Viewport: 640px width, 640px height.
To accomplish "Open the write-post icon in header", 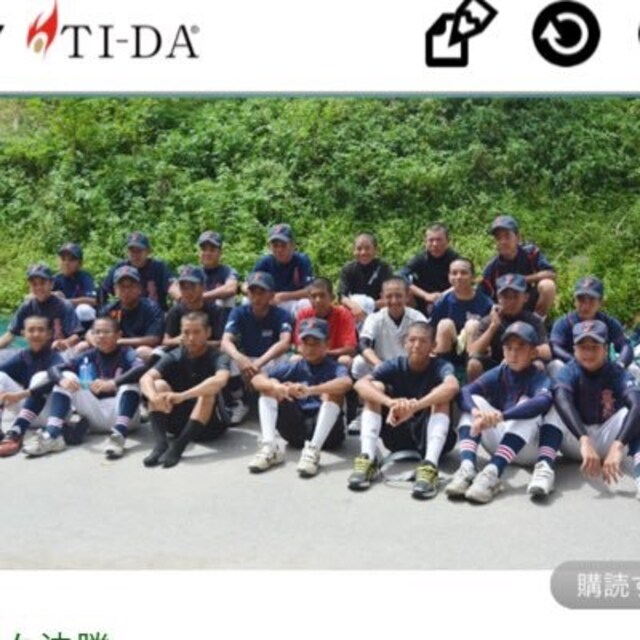I will click(461, 33).
